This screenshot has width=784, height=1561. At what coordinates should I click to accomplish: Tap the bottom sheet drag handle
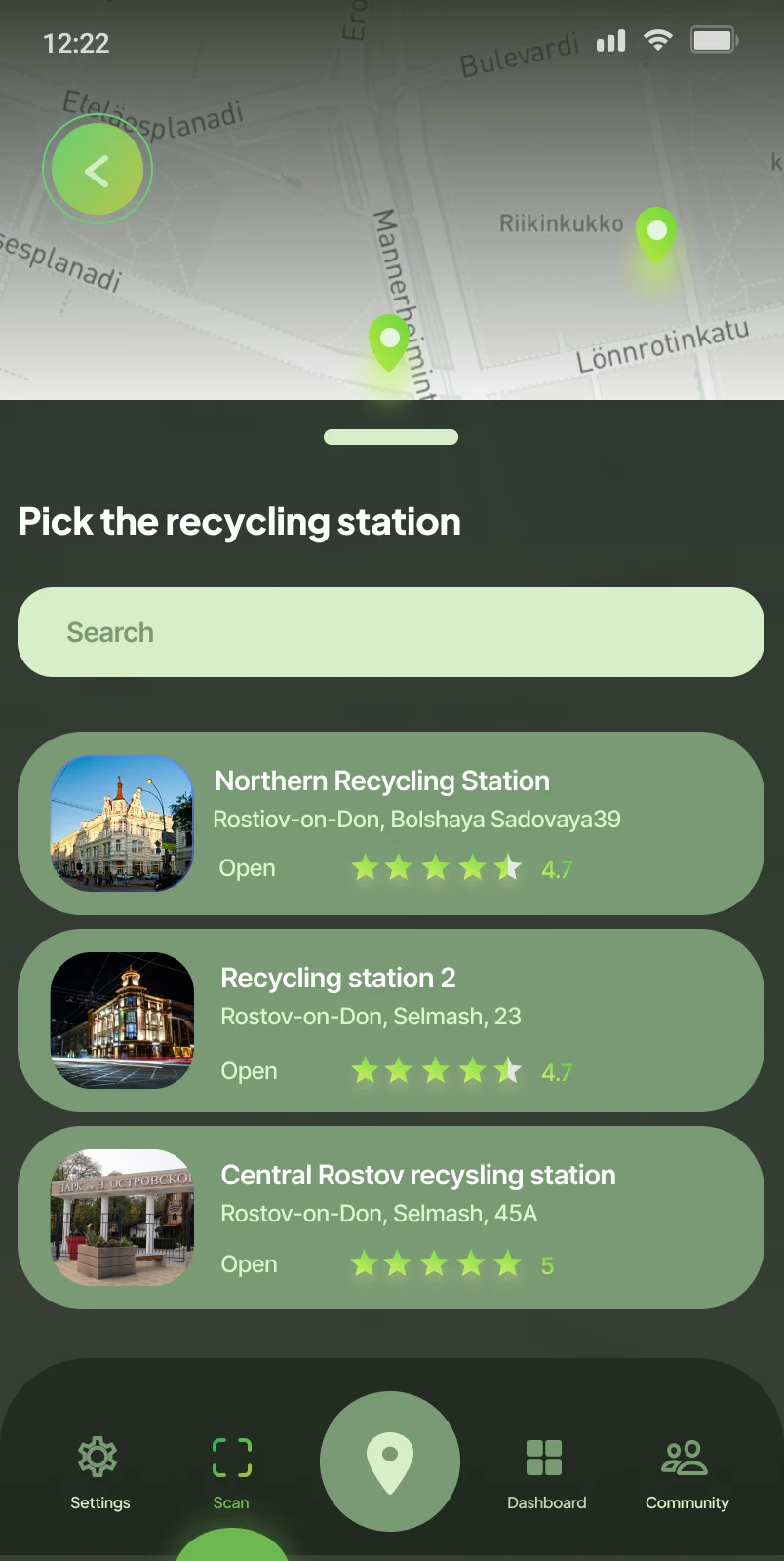pyautogui.click(x=391, y=437)
